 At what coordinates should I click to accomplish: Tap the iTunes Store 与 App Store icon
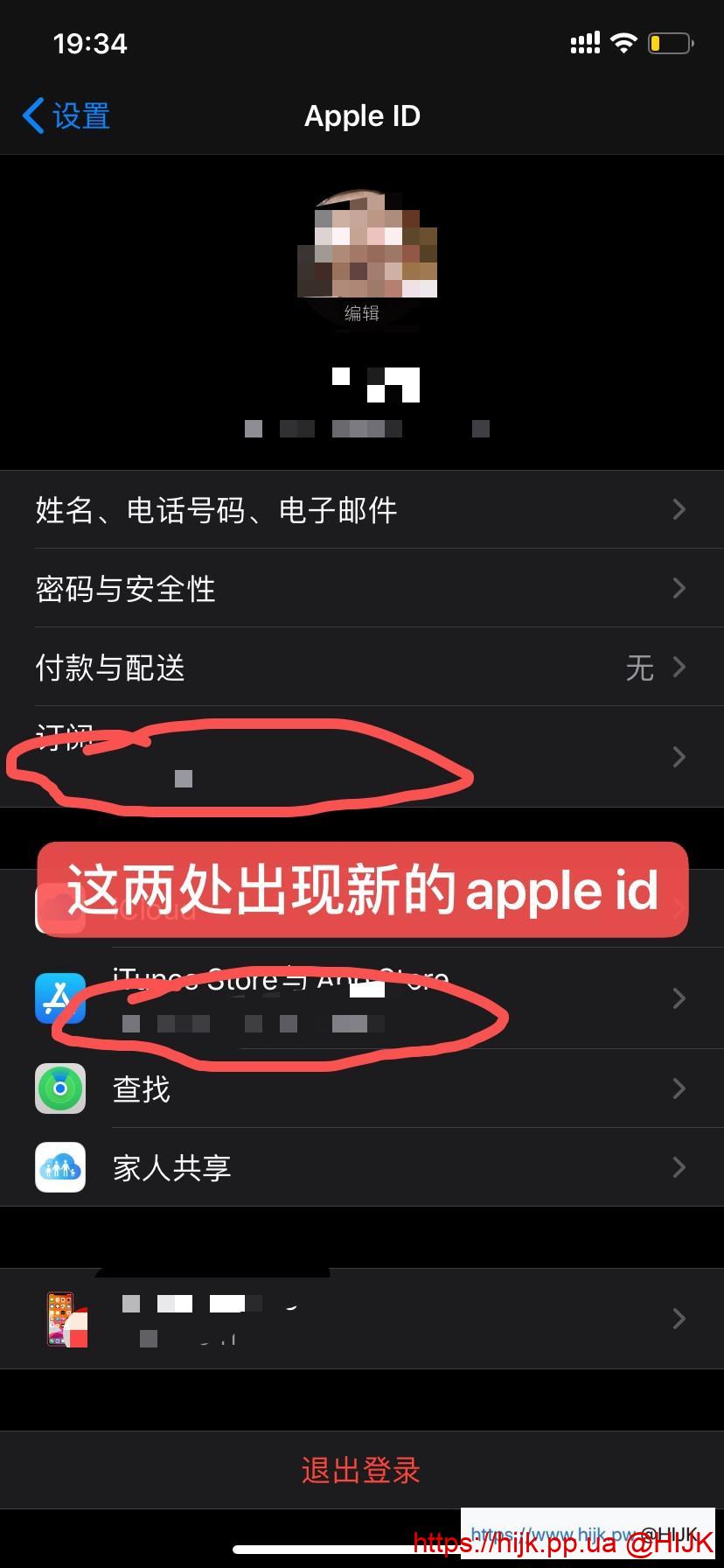click(59, 998)
